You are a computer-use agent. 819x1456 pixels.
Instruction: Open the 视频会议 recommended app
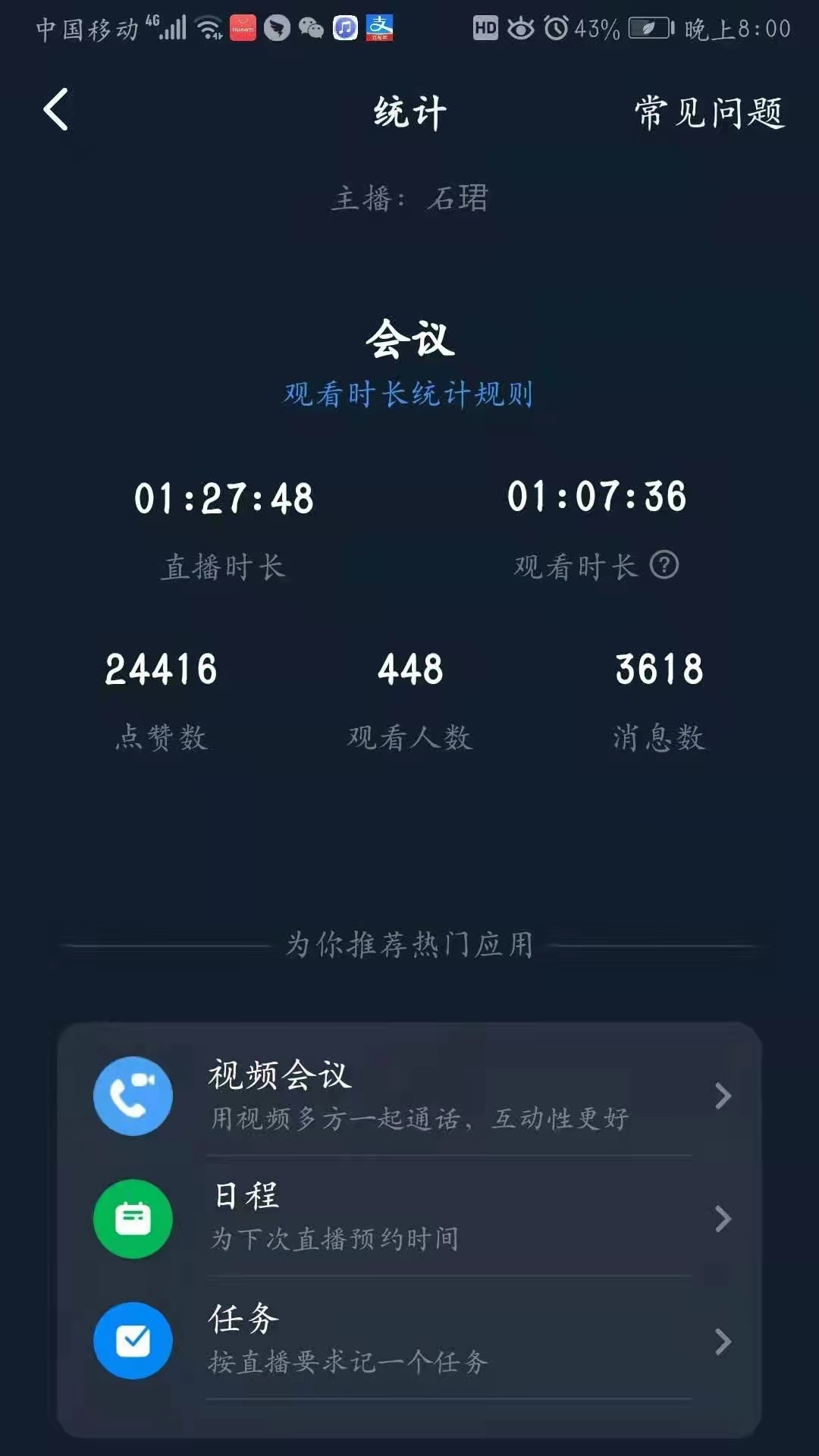[x=409, y=1096]
